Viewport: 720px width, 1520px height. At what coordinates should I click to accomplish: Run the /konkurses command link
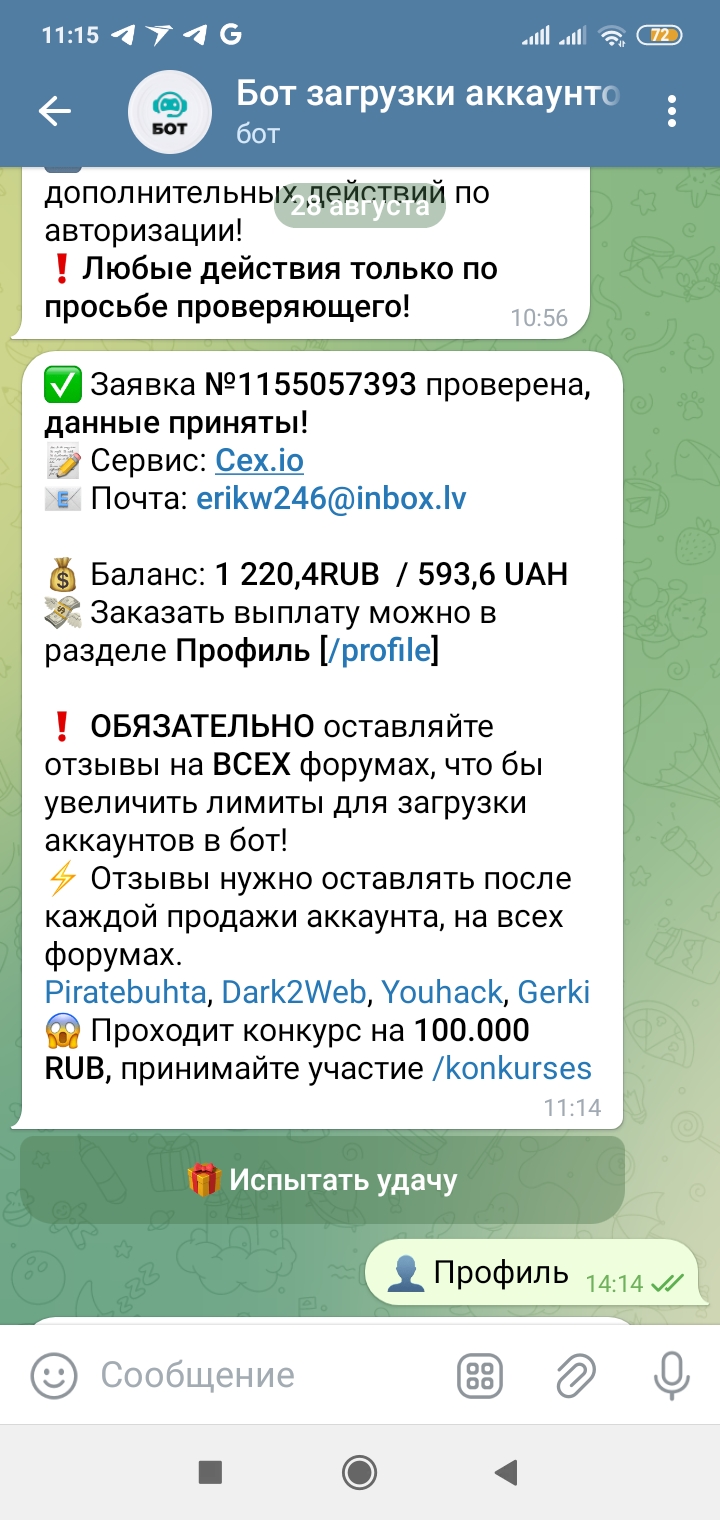[x=511, y=1068]
